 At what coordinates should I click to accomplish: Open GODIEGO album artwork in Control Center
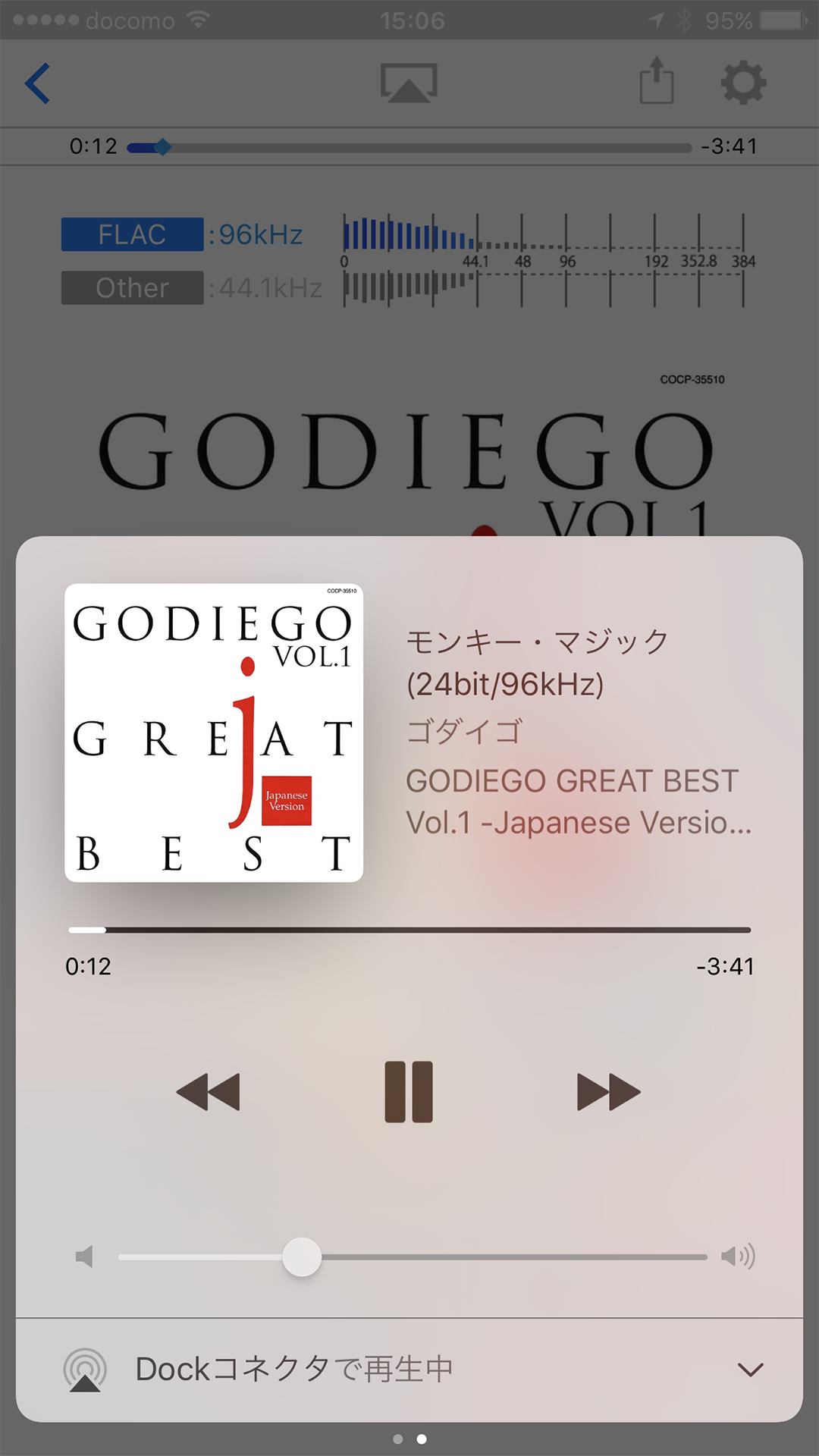[214, 733]
